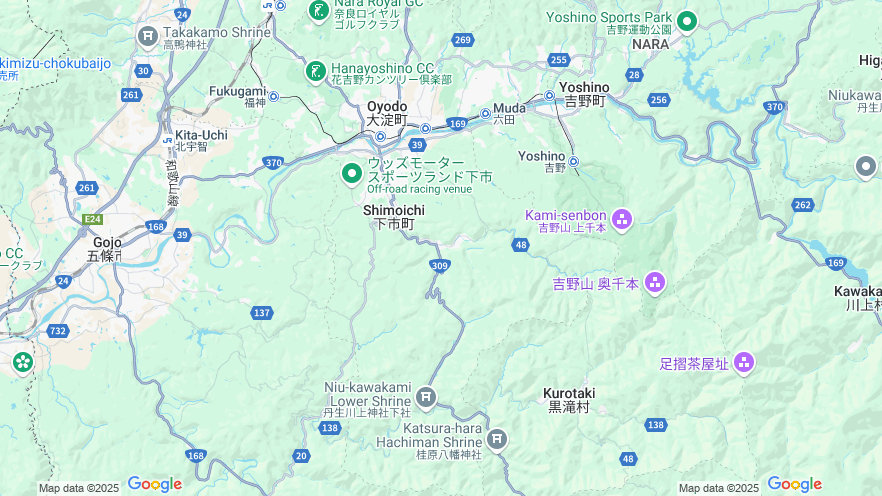Open the Niu-kawakami Lower Shrine pin

(x=426, y=398)
